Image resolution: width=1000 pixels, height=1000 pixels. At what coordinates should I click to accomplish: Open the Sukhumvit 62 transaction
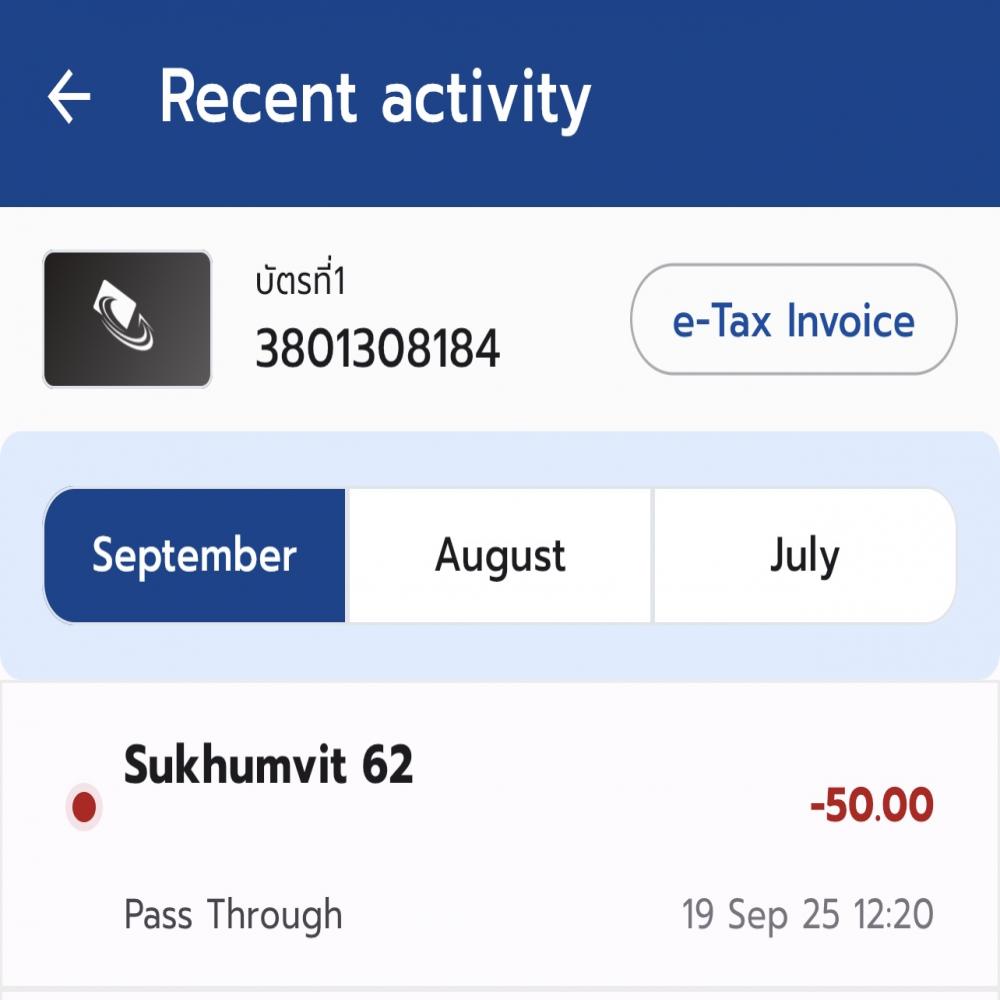point(500,835)
